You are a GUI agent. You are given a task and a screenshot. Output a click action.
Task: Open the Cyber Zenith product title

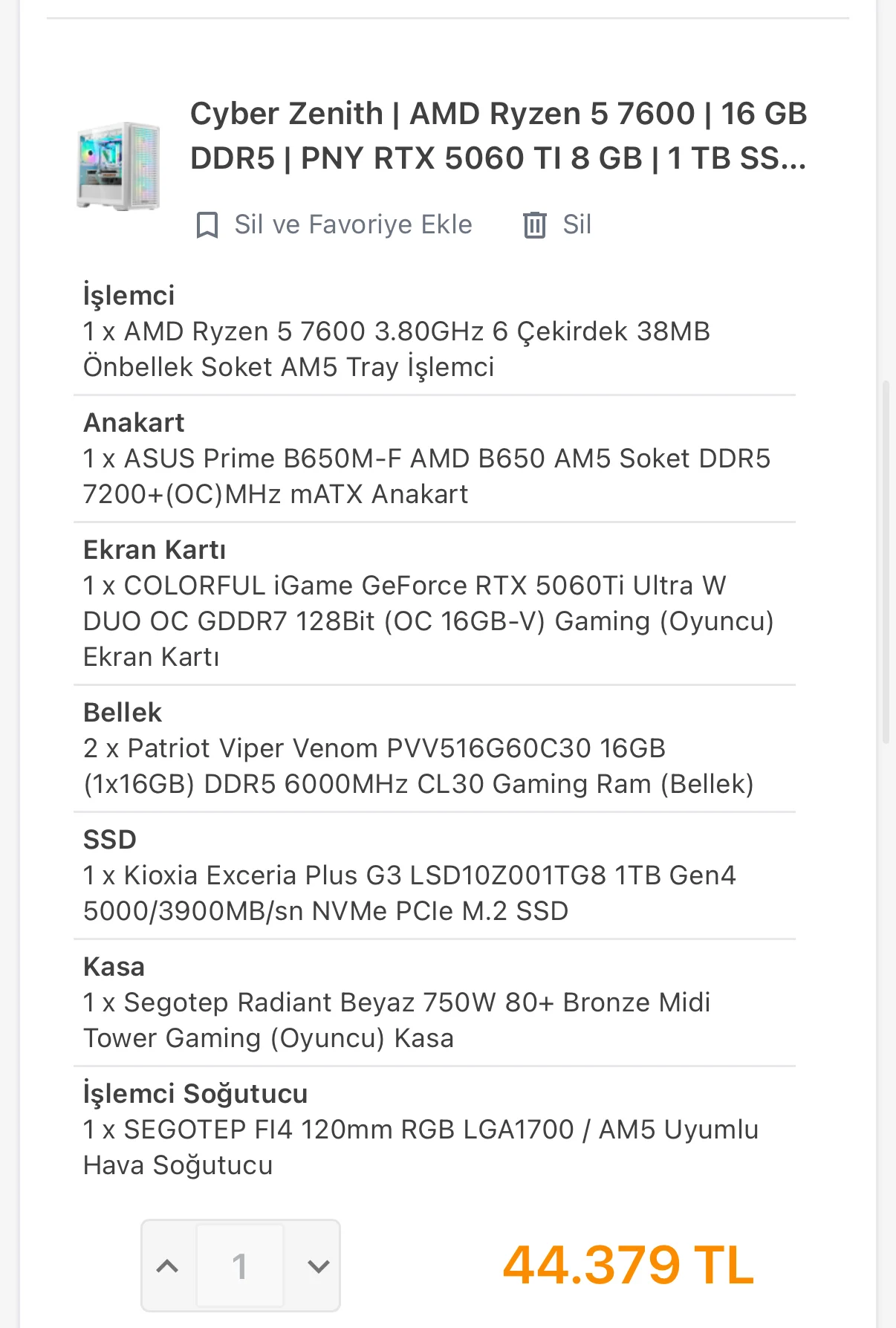pyautogui.click(x=498, y=136)
